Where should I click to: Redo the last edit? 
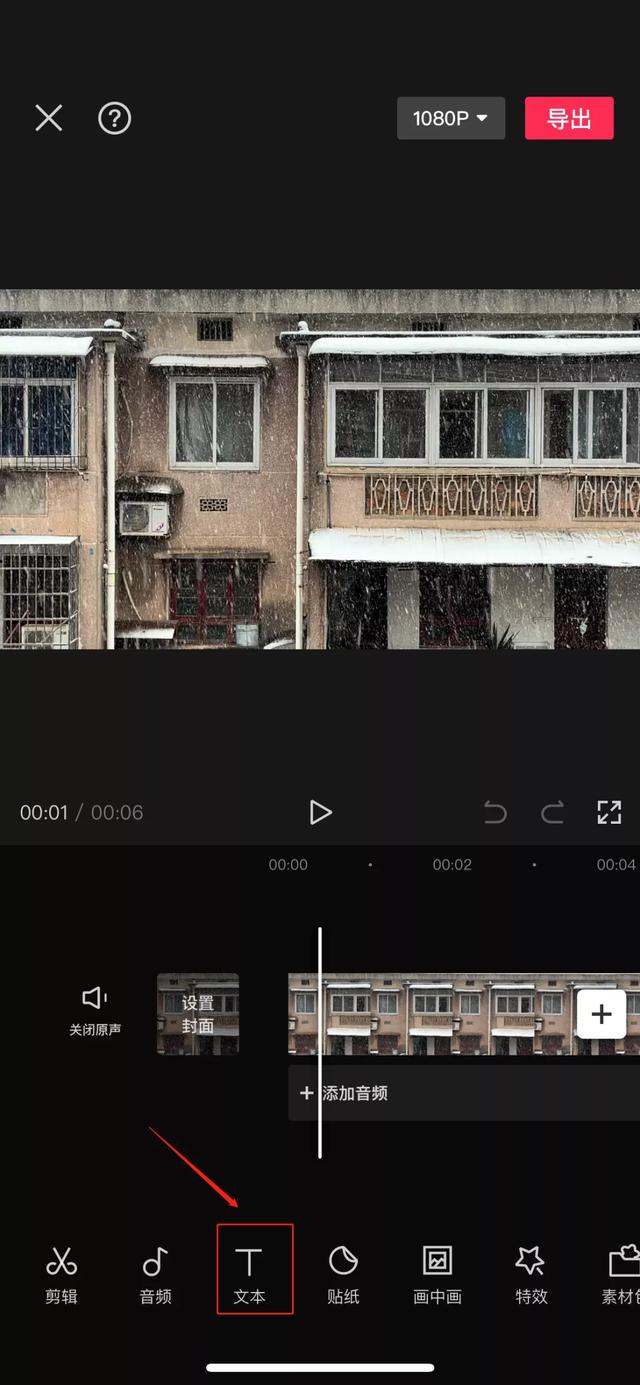pos(552,812)
